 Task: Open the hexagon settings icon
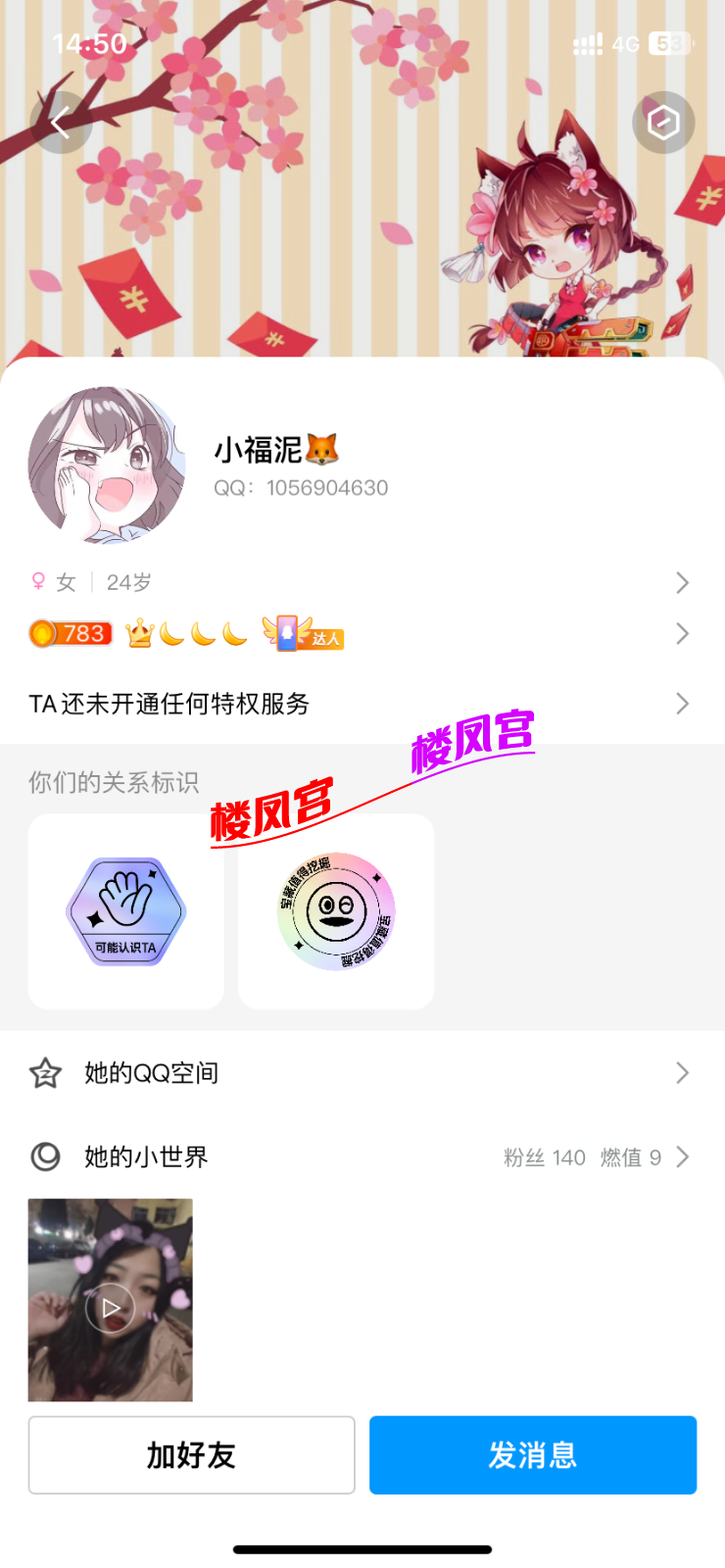(x=663, y=122)
